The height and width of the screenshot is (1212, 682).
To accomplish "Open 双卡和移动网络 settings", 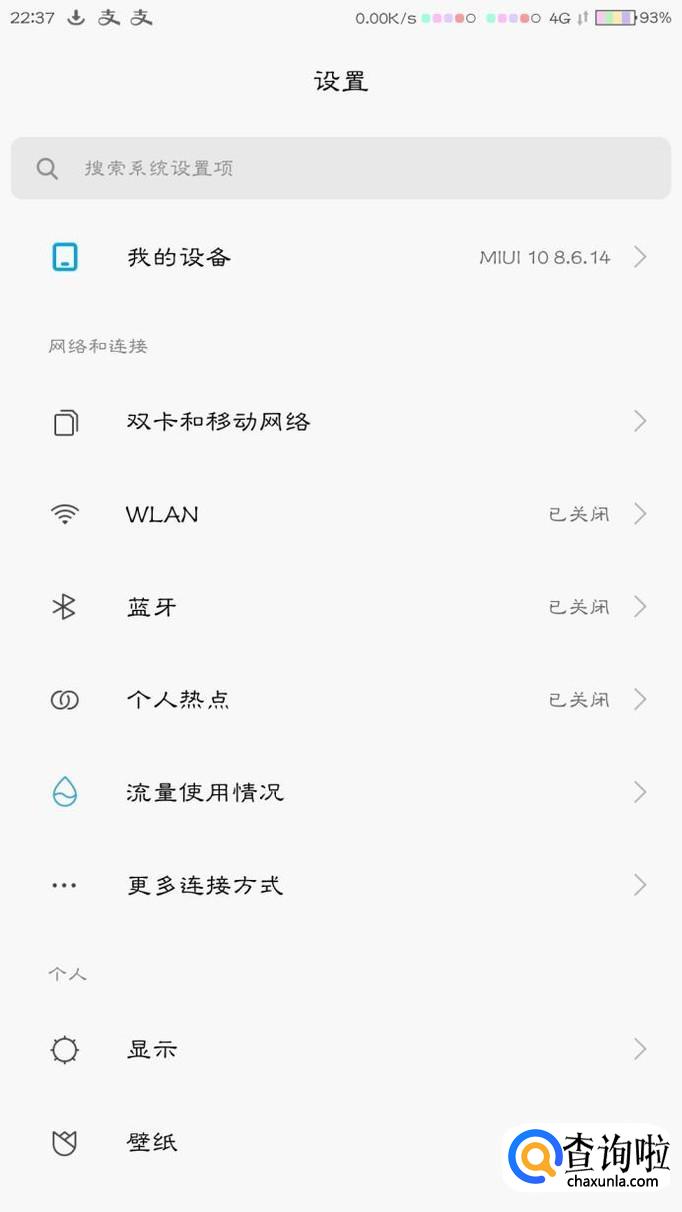I will click(340, 422).
